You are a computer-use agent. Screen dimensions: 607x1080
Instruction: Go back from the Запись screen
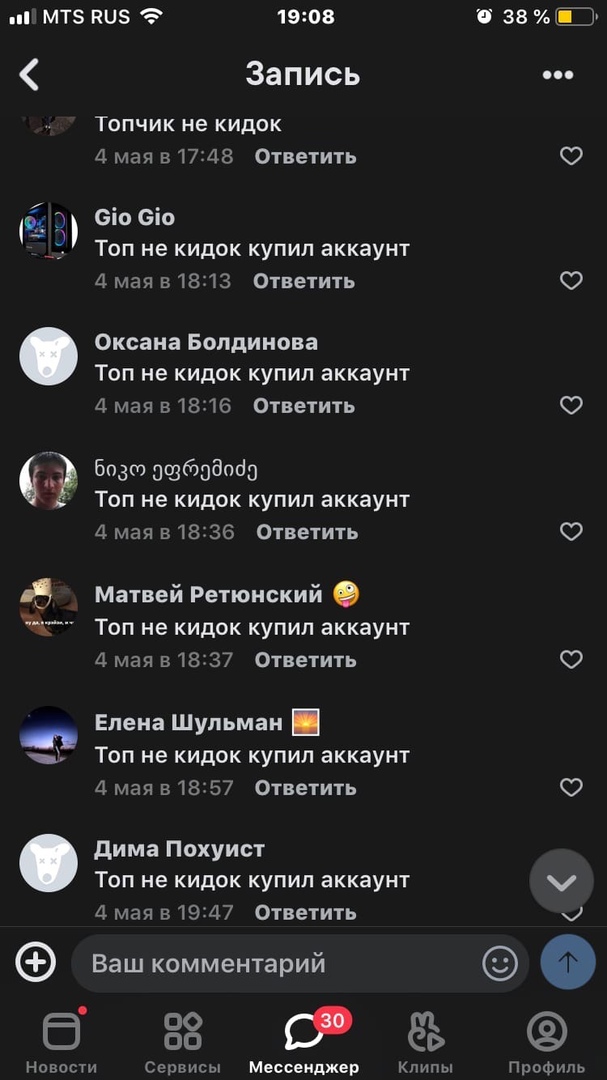pos(30,74)
